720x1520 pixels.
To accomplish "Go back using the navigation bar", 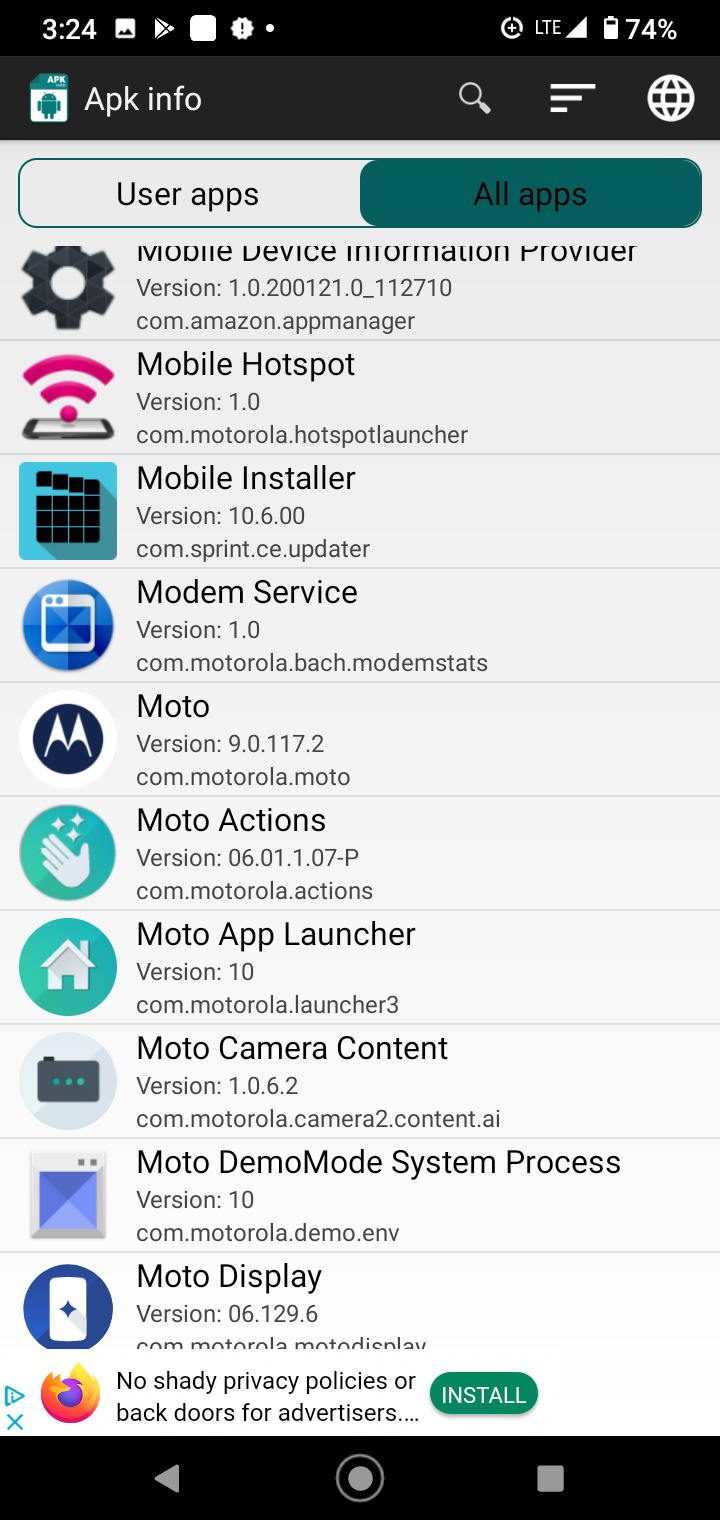I will pyautogui.click(x=167, y=1478).
